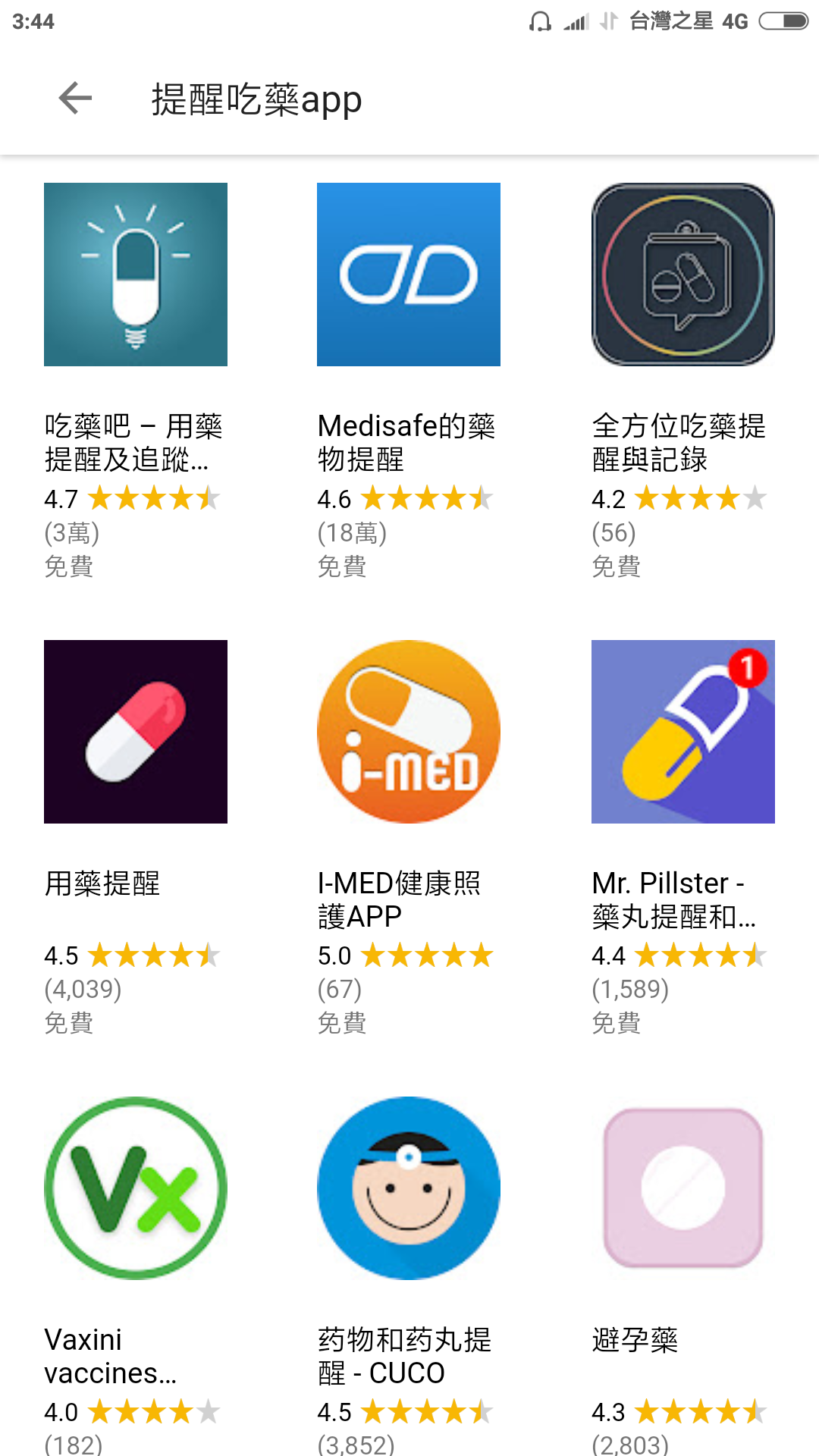Open the 吃藥吧 – 用藥提醒及追蹤 app
Image resolution: width=819 pixels, height=1456 pixels.
click(x=136, y=275)
